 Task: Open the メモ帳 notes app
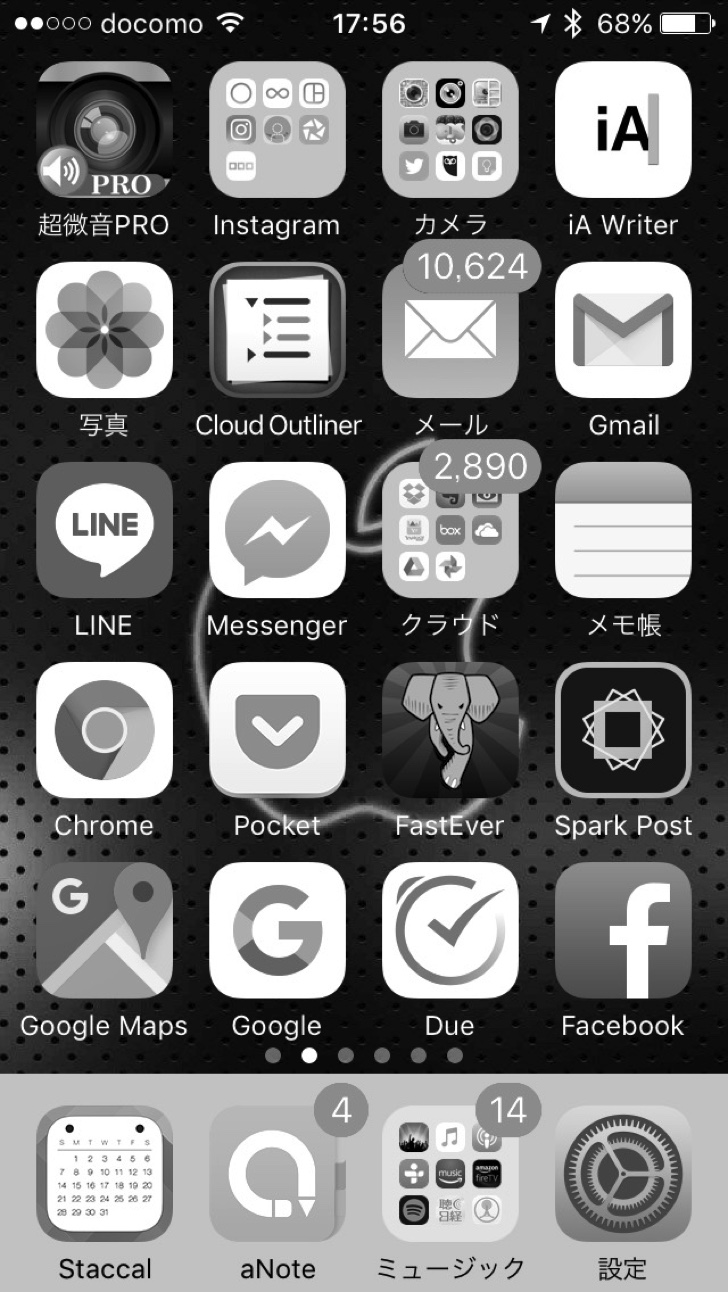(x=623, y=530)
